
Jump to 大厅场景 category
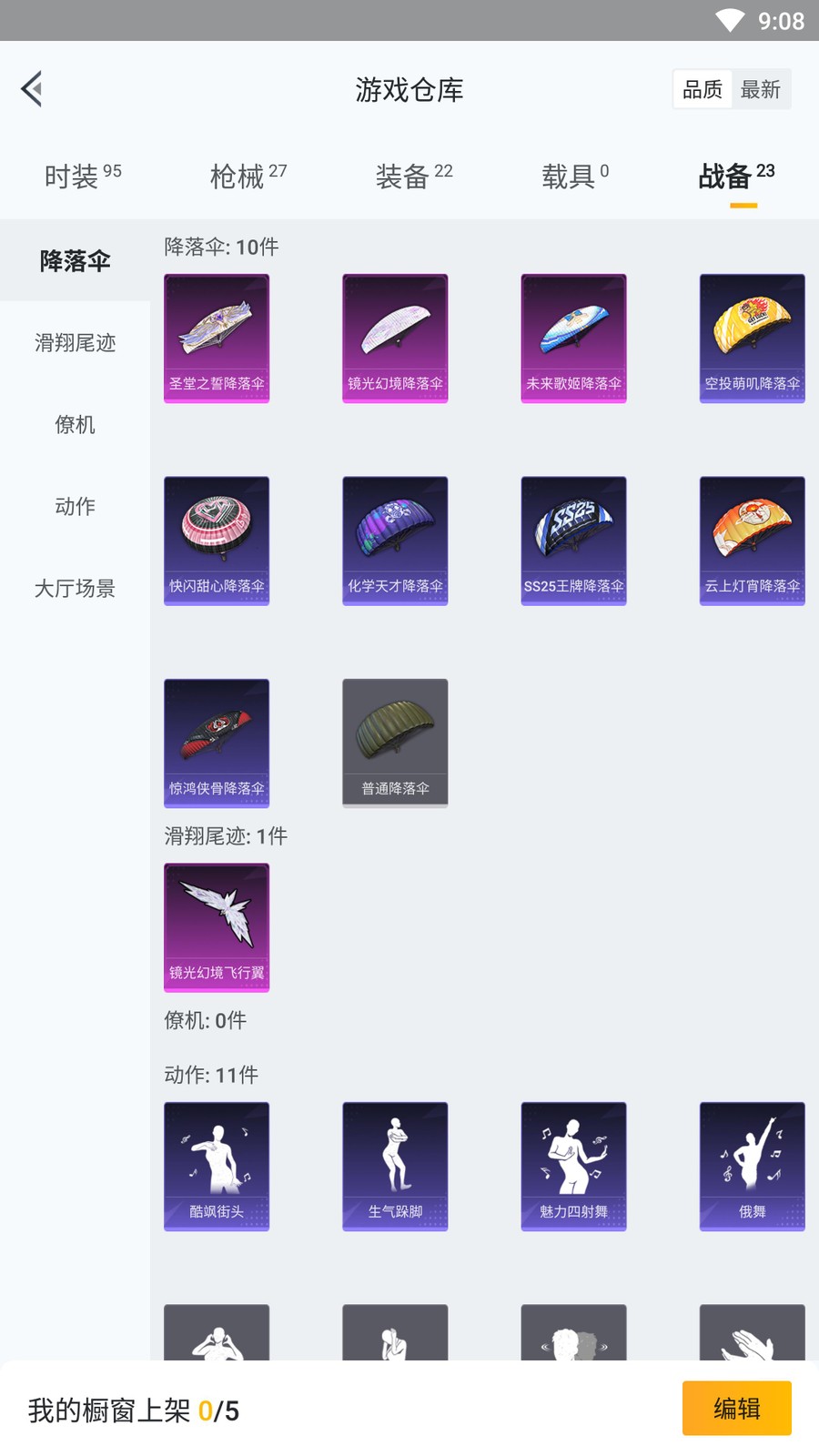(x=75, y=589)
